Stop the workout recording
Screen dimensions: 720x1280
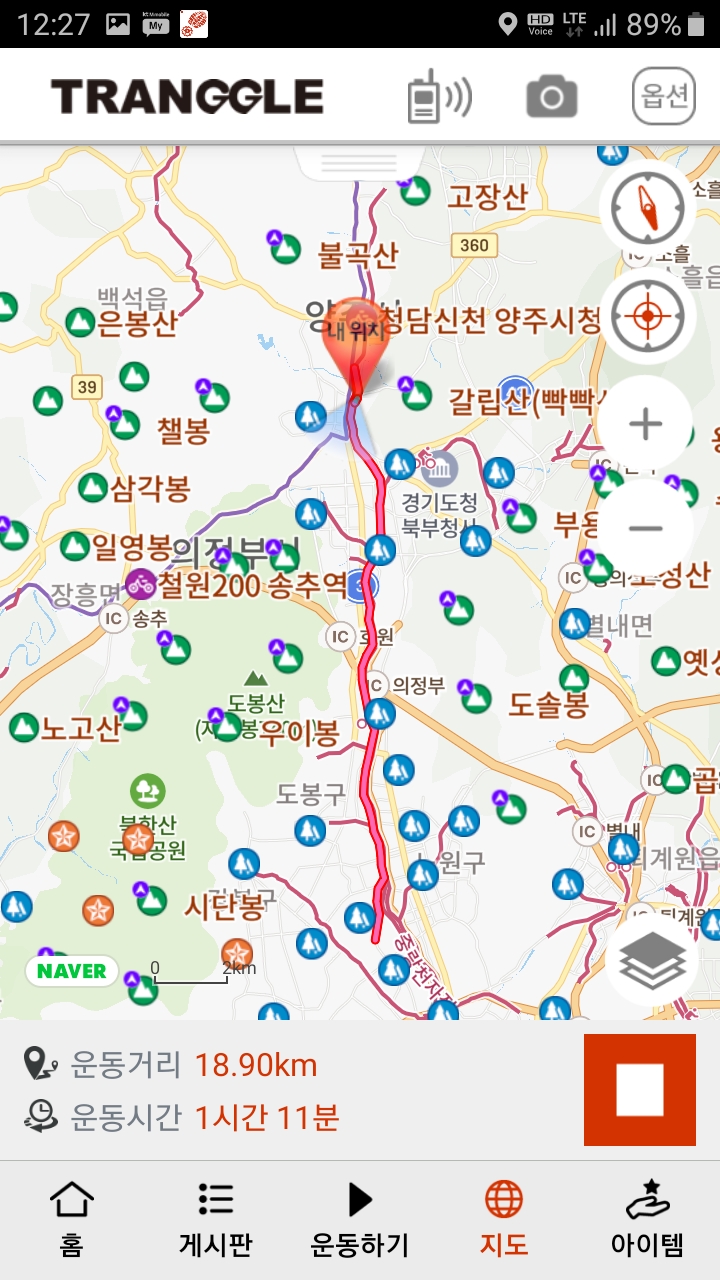[x=640, y=1090]
